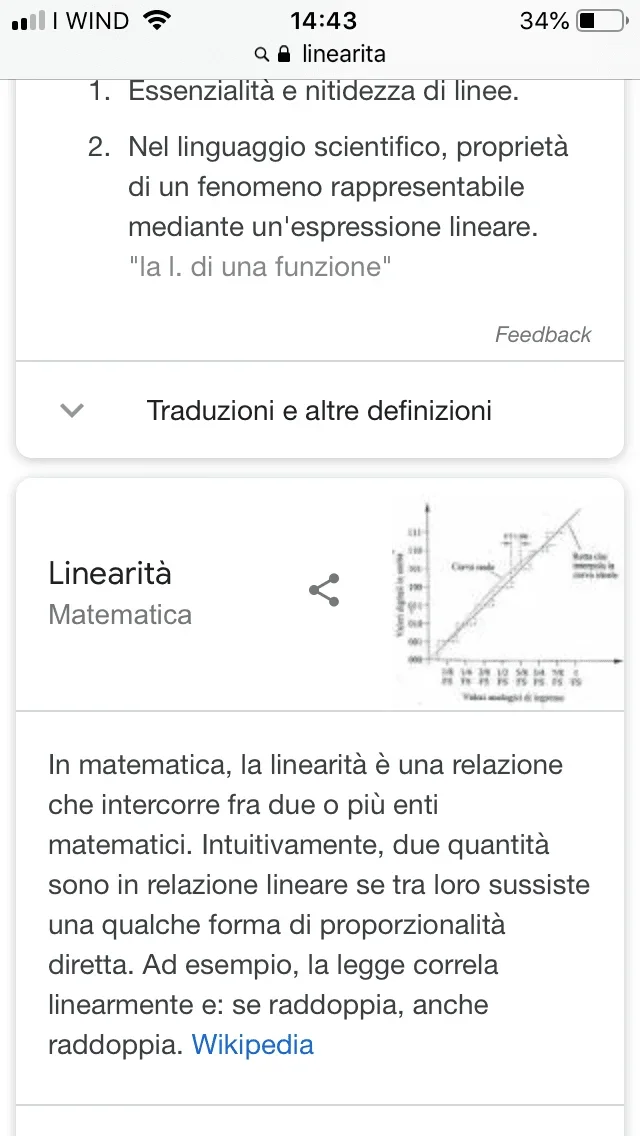Image resolution: width=640 pixels, height=1136 pixels.
Task: Tap the linearita address bar
Action: coord(320,54)
